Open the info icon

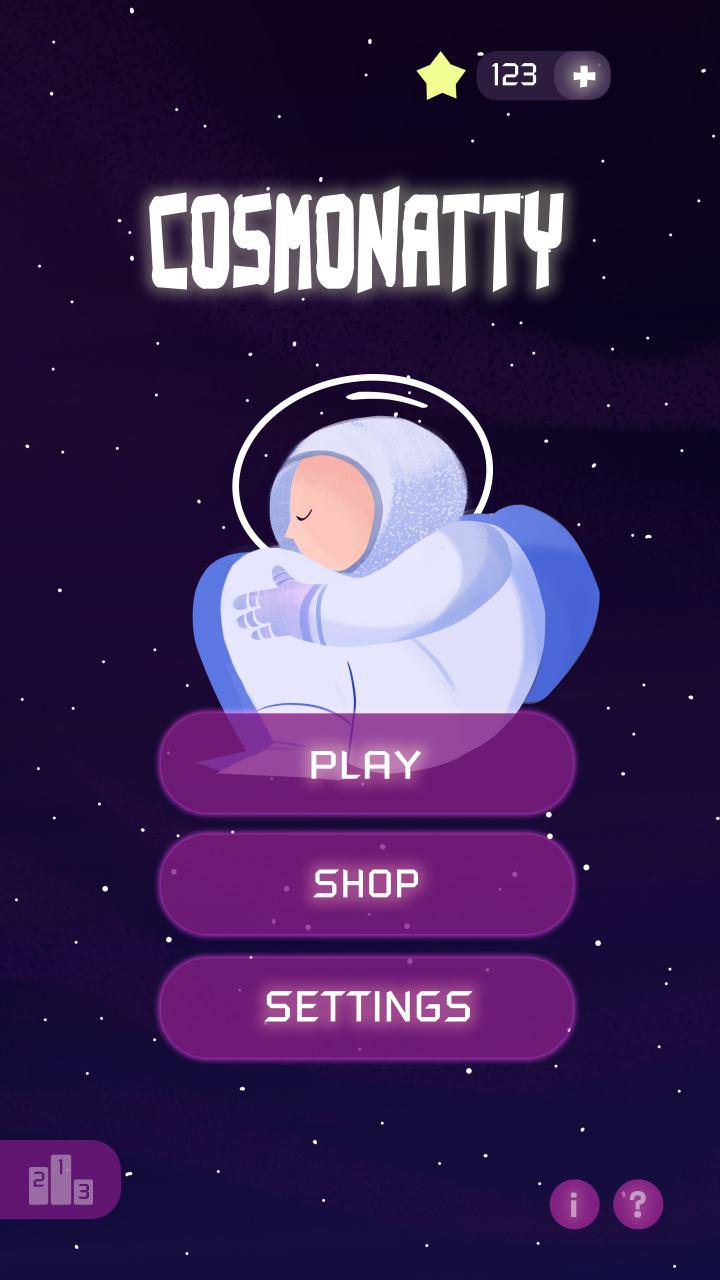pos(574,1204)
